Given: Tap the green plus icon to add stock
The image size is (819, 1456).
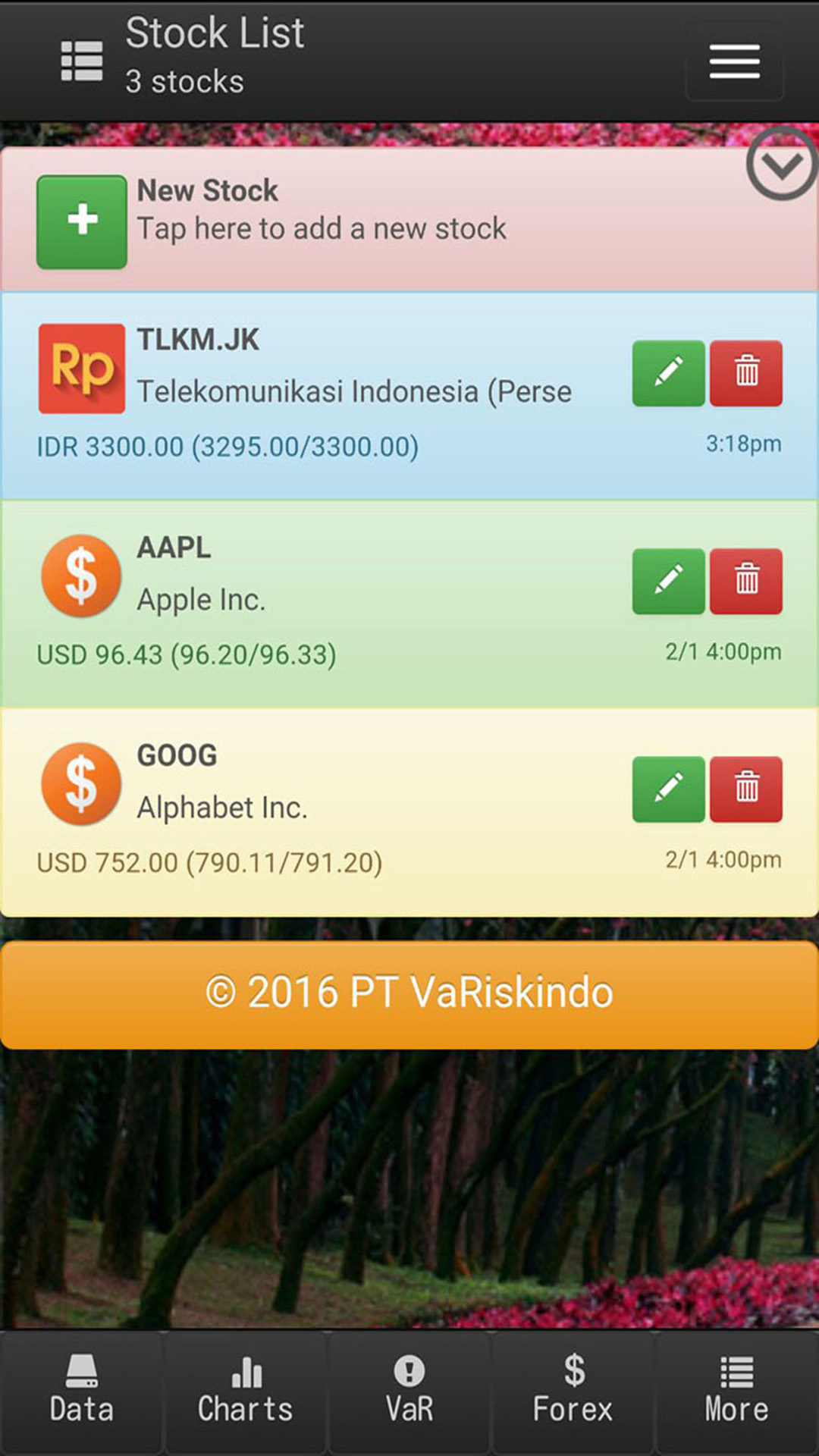Looking at the screenshot, I should click(x=81, y=220).
